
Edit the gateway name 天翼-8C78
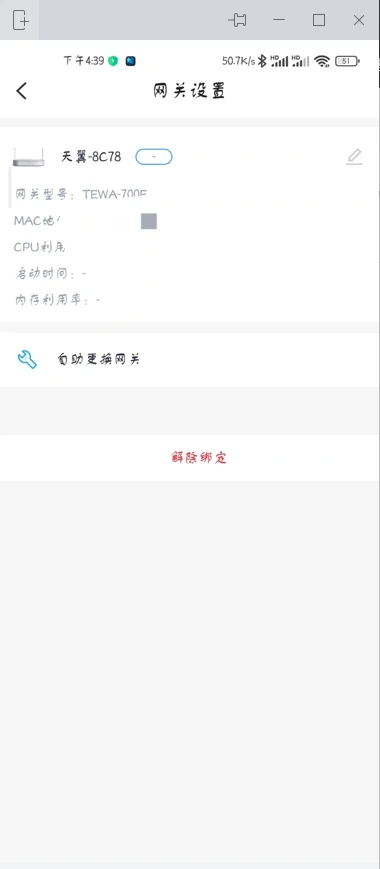click(354, 157)
